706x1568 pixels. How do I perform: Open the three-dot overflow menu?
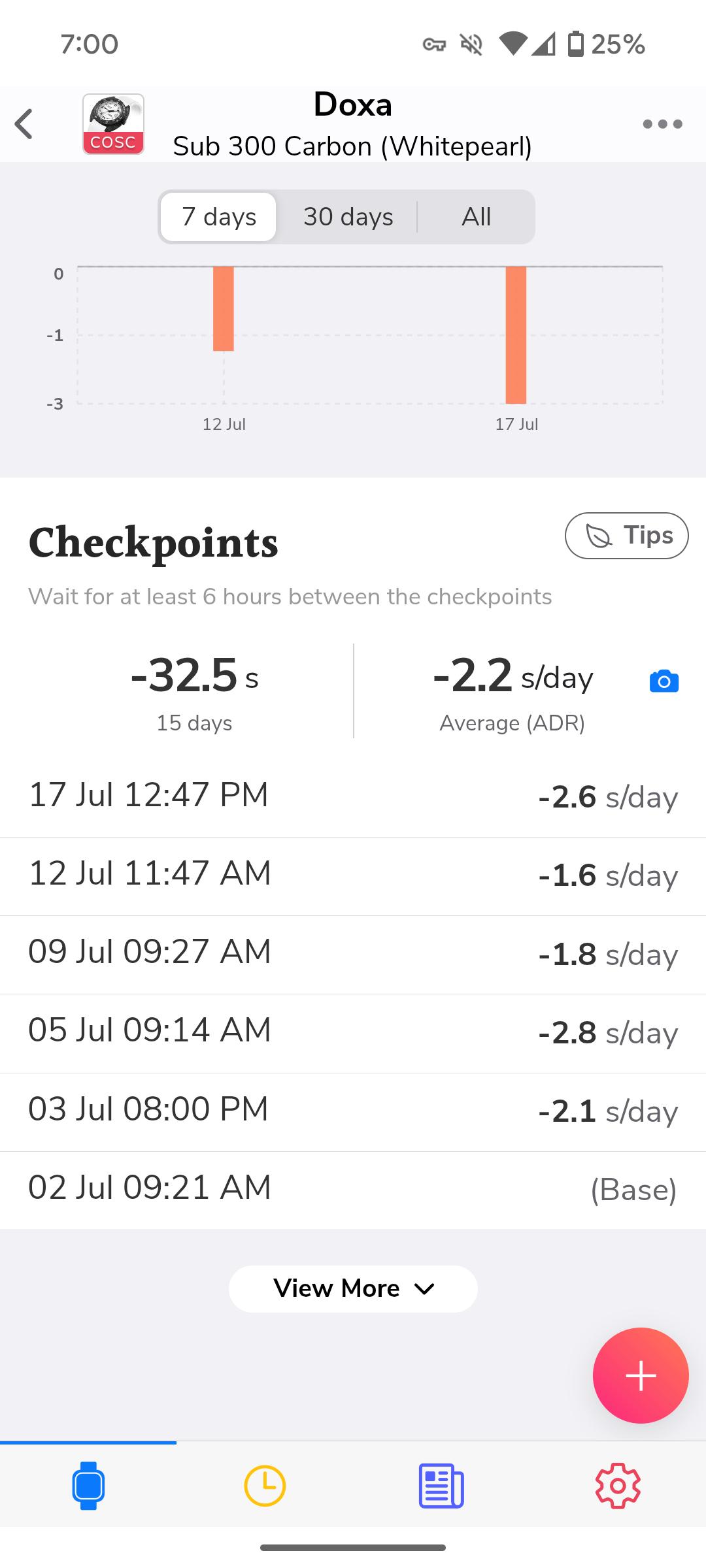point(662,124)
